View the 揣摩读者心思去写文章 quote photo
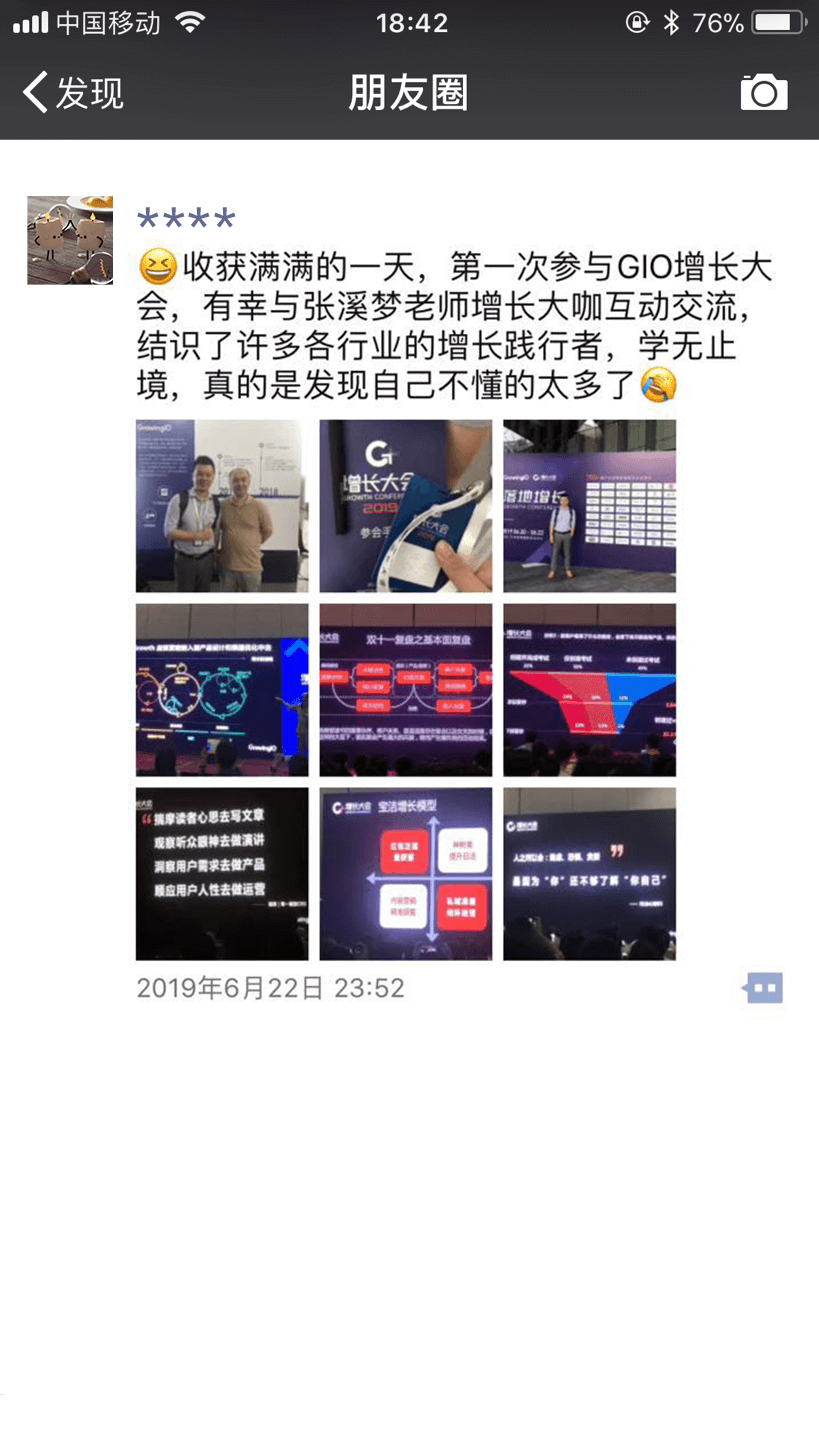 pos(222,874)
